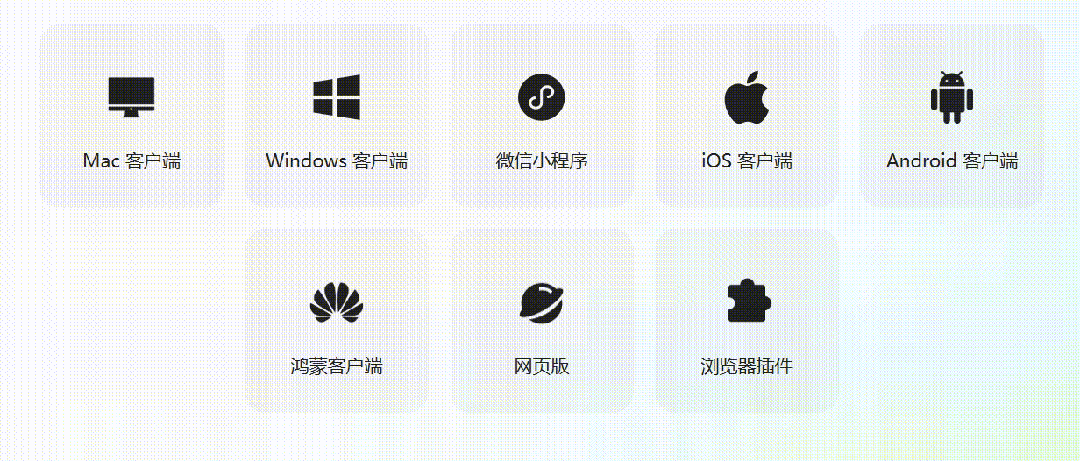Open the 微信小程序 card

pyautogui.click(x=541, y=116)
